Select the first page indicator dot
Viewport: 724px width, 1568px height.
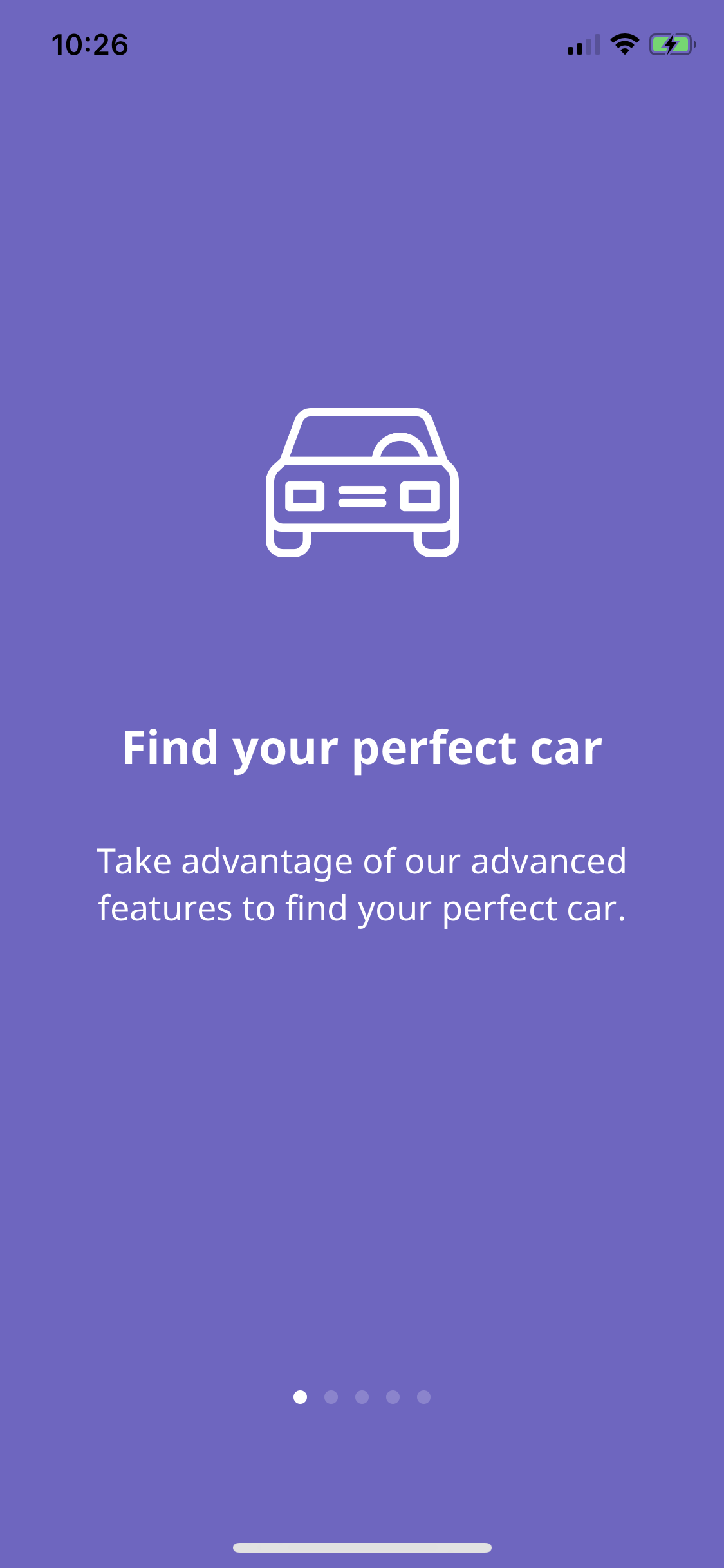(300, 1397)
